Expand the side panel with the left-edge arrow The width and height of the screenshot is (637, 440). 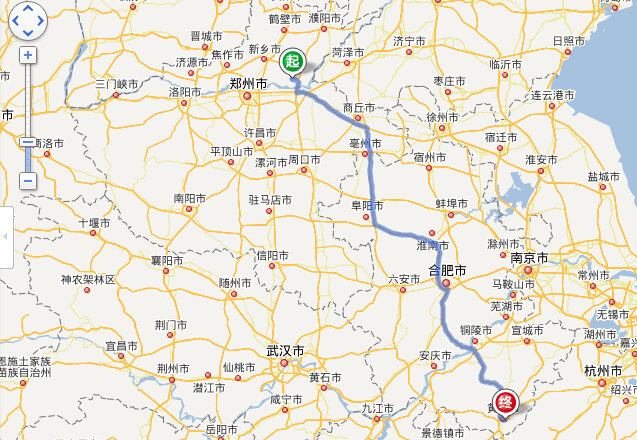(x=4, y=236)
